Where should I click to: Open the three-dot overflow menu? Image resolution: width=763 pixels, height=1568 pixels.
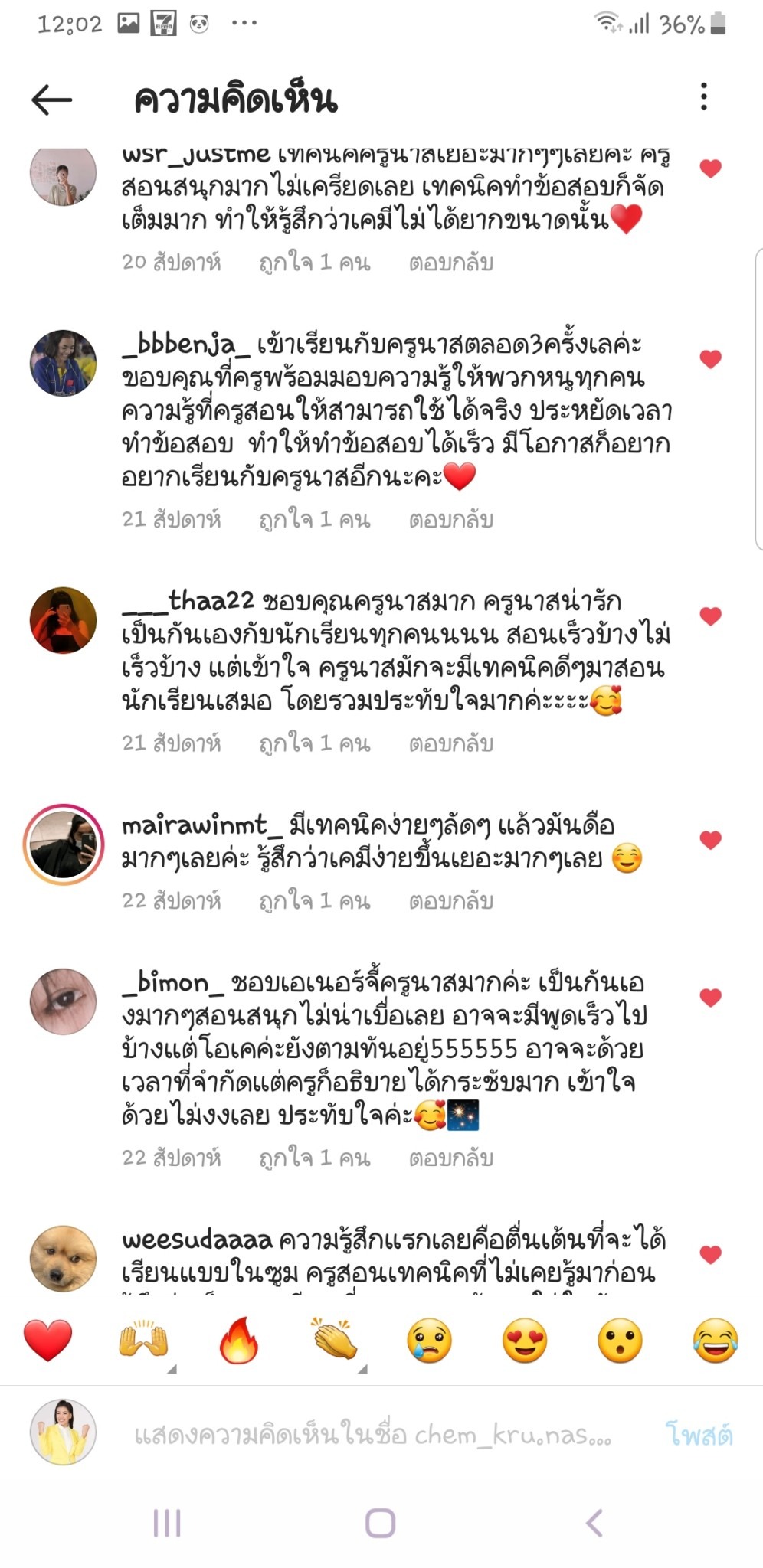(703, 97)
